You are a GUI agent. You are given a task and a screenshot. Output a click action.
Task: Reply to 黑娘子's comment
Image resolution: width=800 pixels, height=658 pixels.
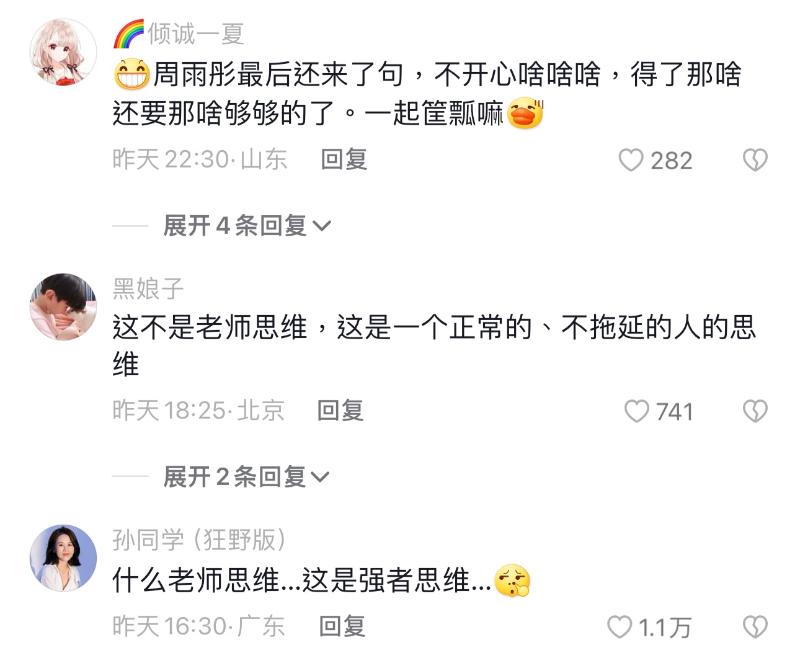pyautogui.click(x=341, y=410)
